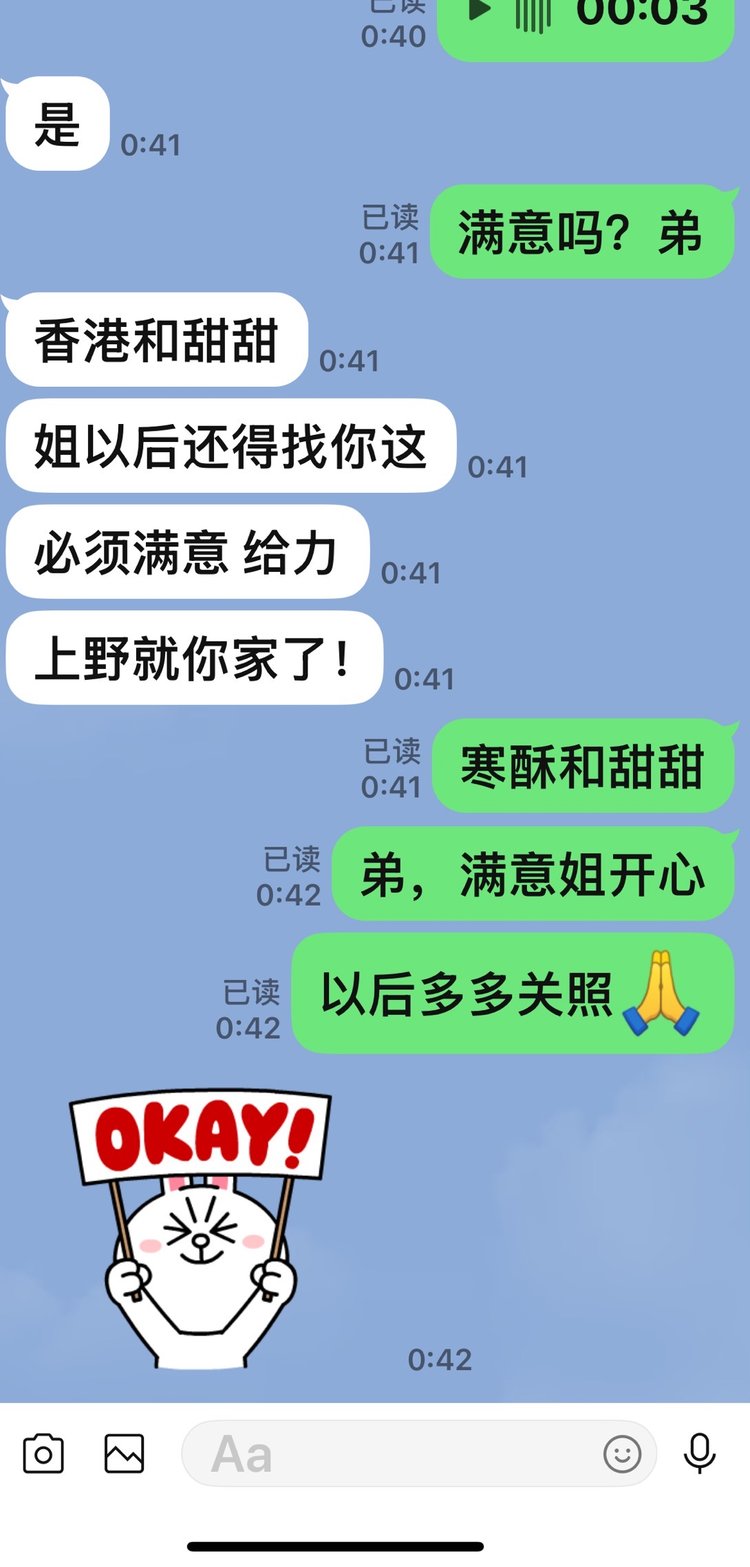The height and width of the screenshot is (1567, 750).
Task: Open the emoji and sticker picker
Action: 622,1453
